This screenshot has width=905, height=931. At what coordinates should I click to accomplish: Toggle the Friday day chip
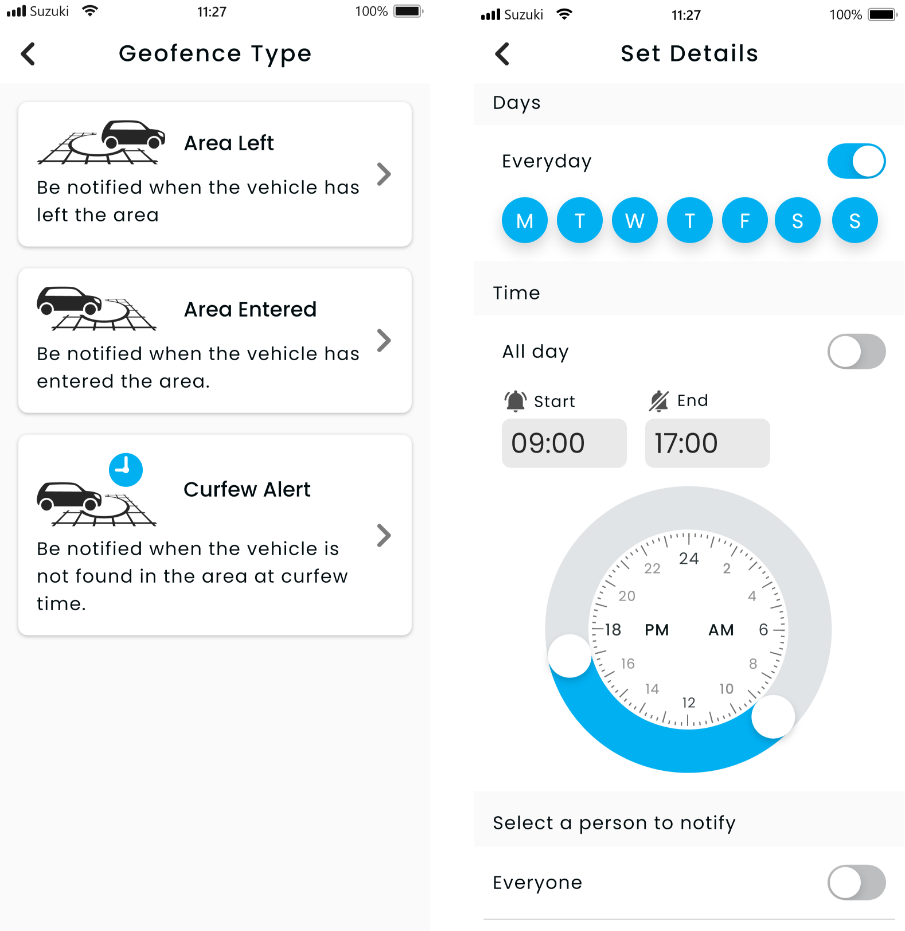coord(744,221)
